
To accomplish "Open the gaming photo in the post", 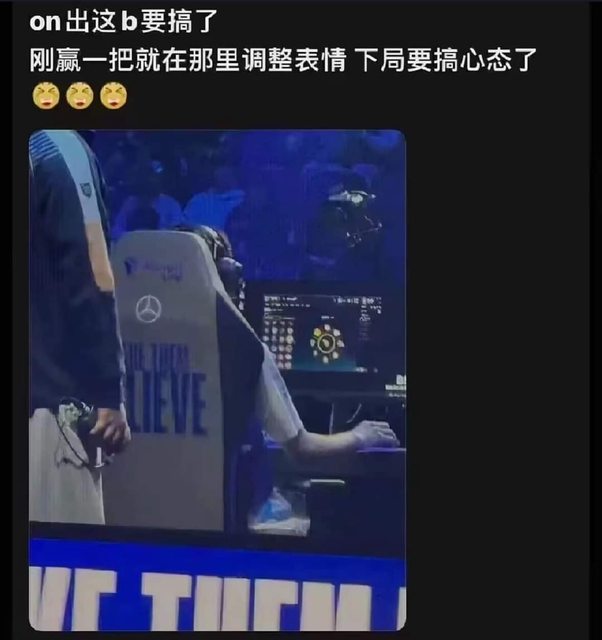I will pyautogui.click(x=217, y=380).
